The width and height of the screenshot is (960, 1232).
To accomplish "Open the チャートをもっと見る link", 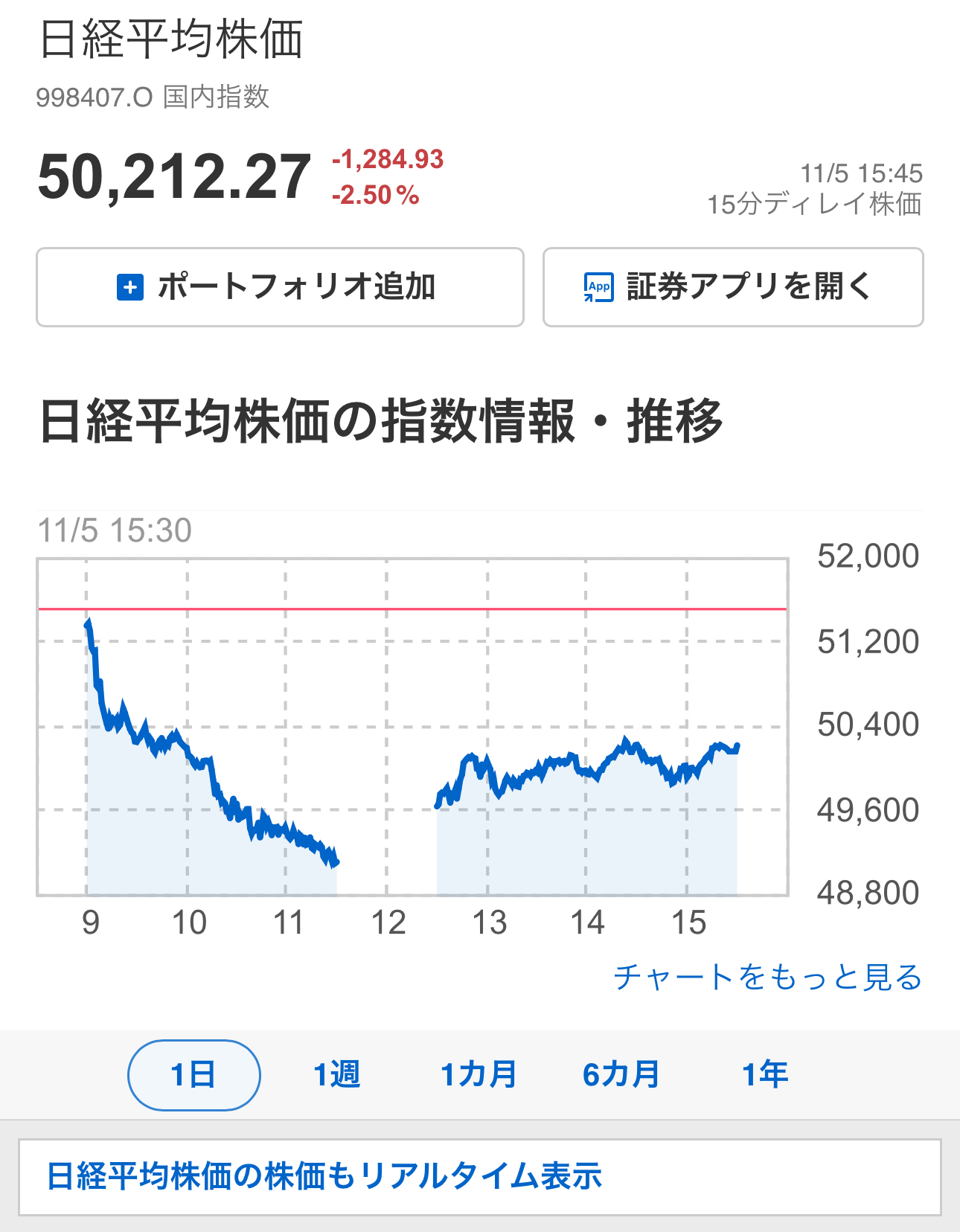I will point(767,977).
